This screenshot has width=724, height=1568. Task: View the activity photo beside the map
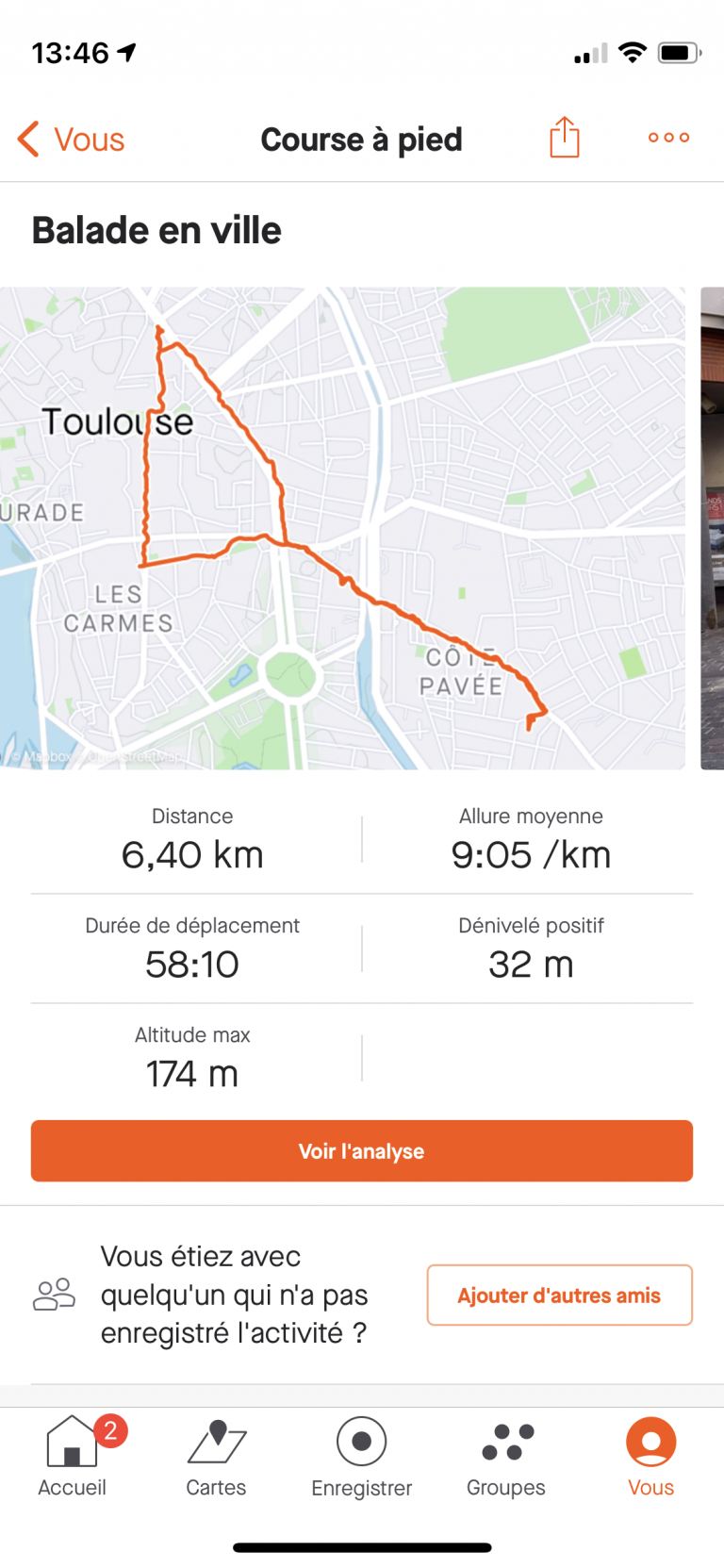pyautogui.click(x=713, y=528)
